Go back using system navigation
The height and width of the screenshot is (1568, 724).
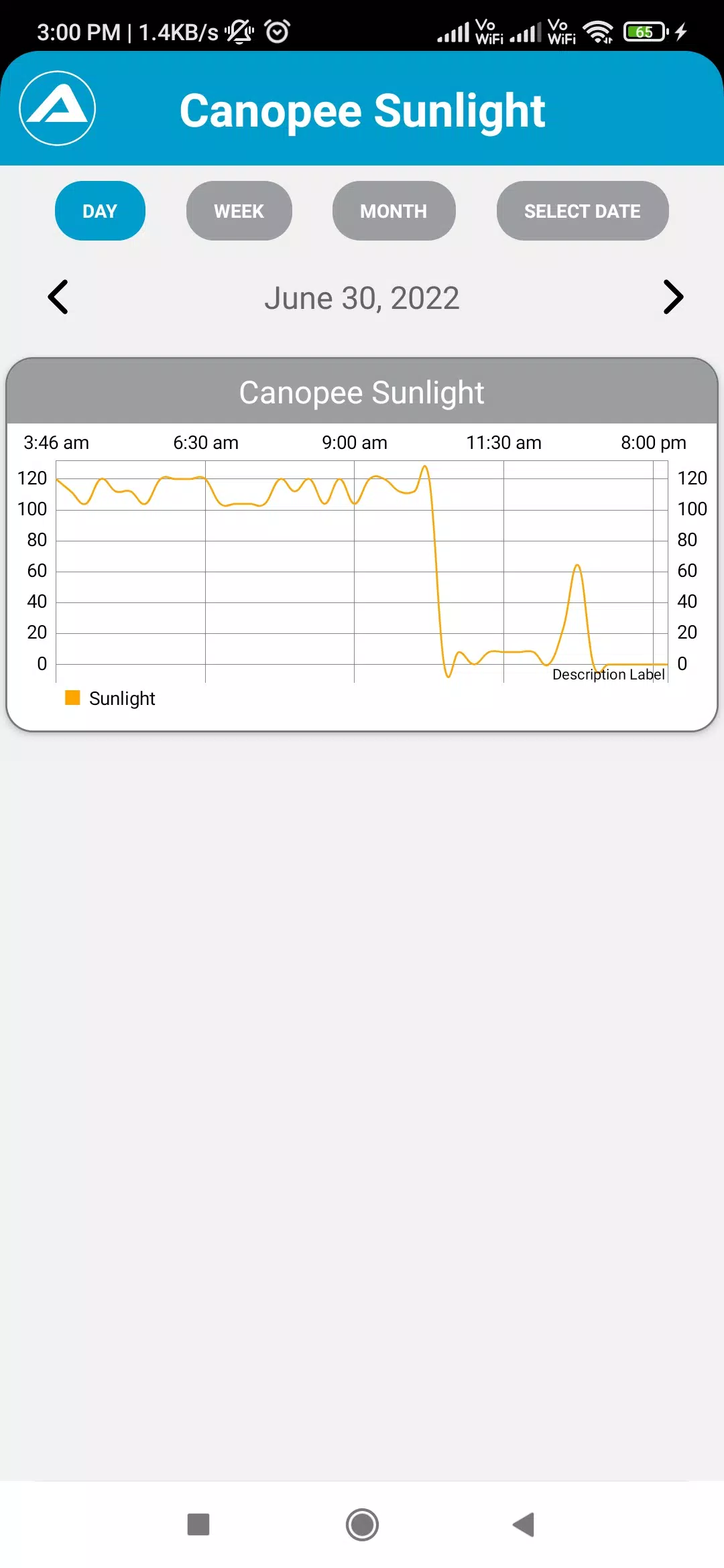tap(524, 1524)
